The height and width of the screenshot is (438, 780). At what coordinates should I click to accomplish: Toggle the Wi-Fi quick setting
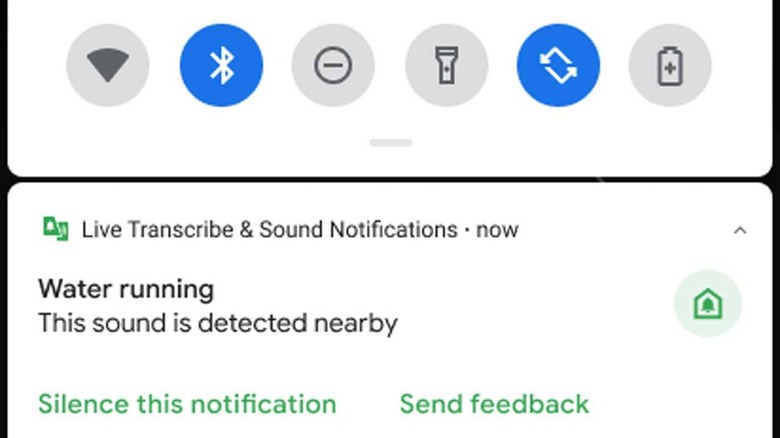point(108,66)
